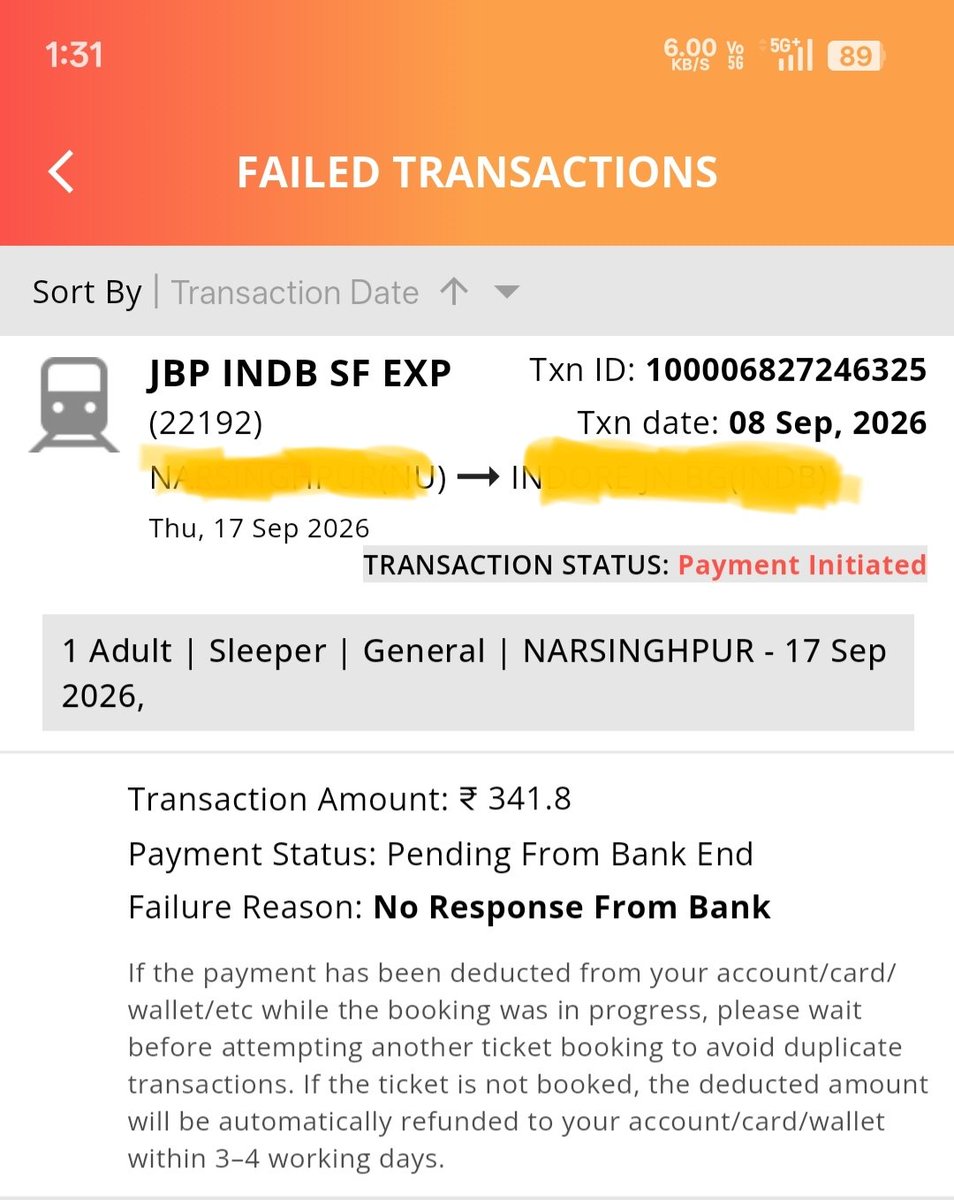This screenshot has width=954, height=1200.
Task: Go back from Failed Transactions
Action: [62, 172]
